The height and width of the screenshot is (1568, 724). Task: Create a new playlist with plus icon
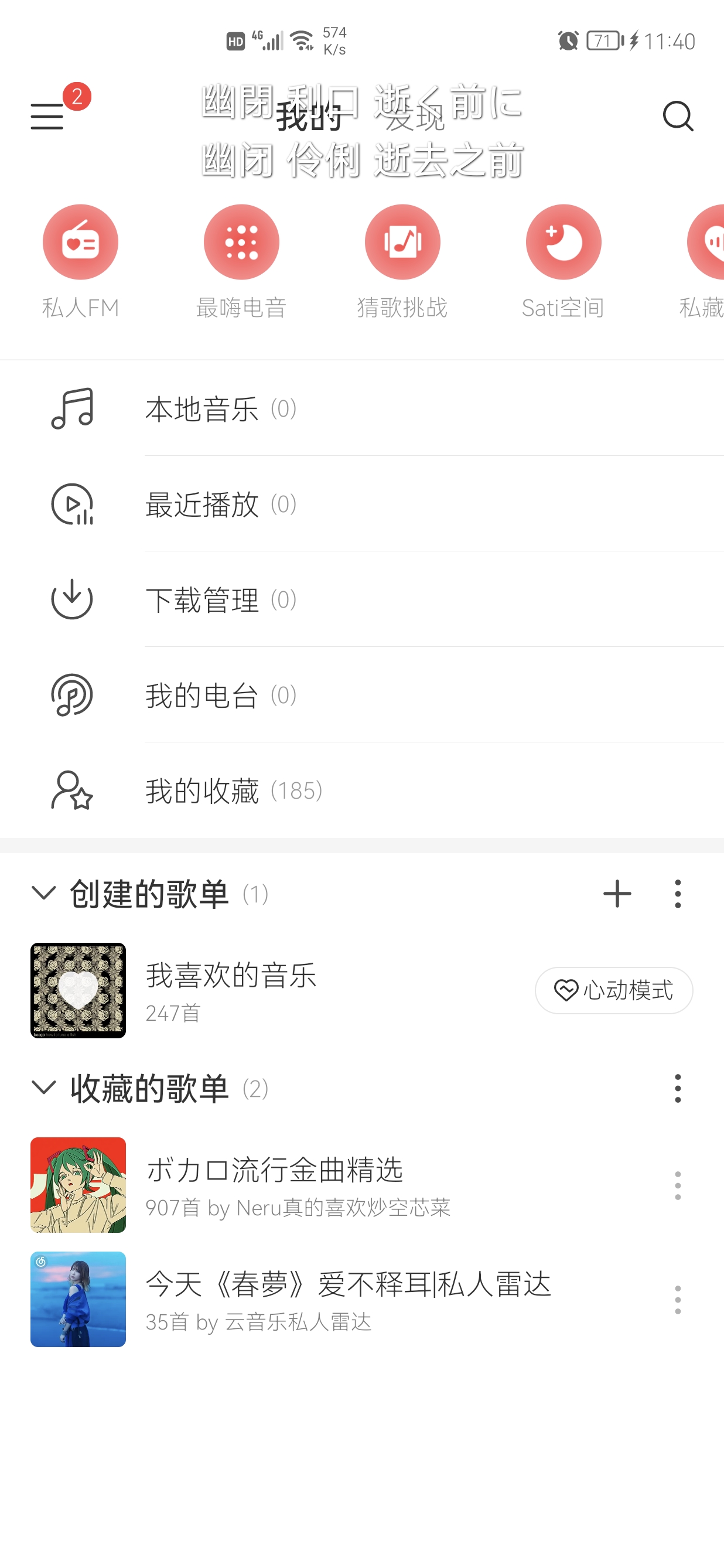point(617,894)
